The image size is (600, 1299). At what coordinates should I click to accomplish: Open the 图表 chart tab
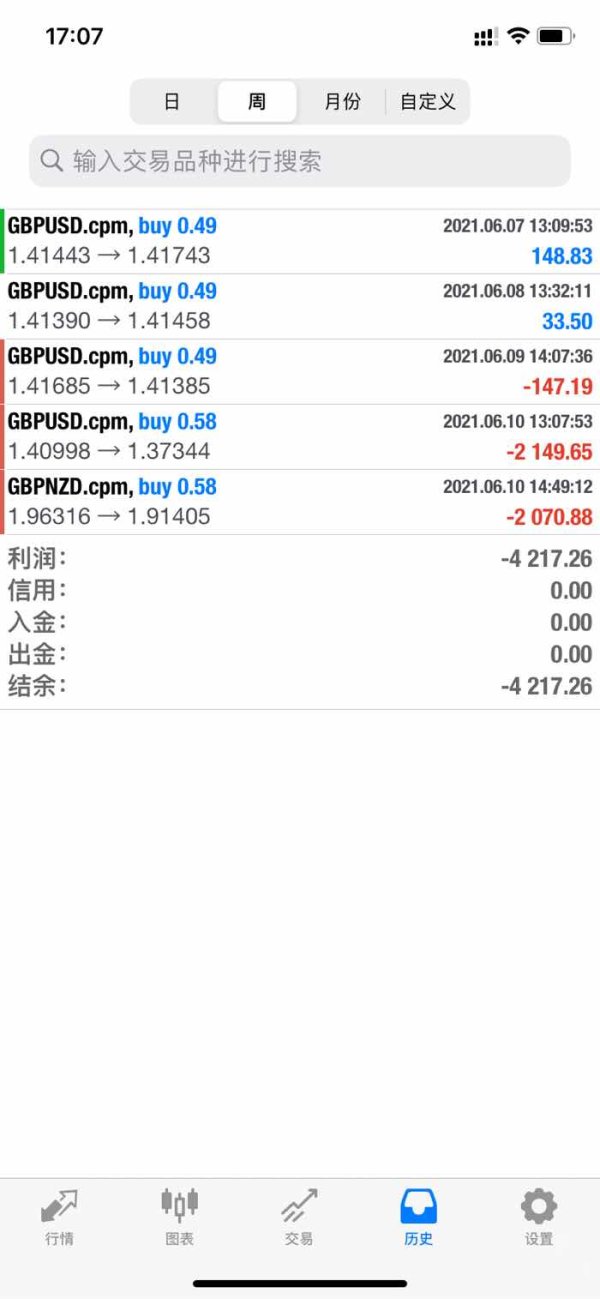pos(179,1217)
